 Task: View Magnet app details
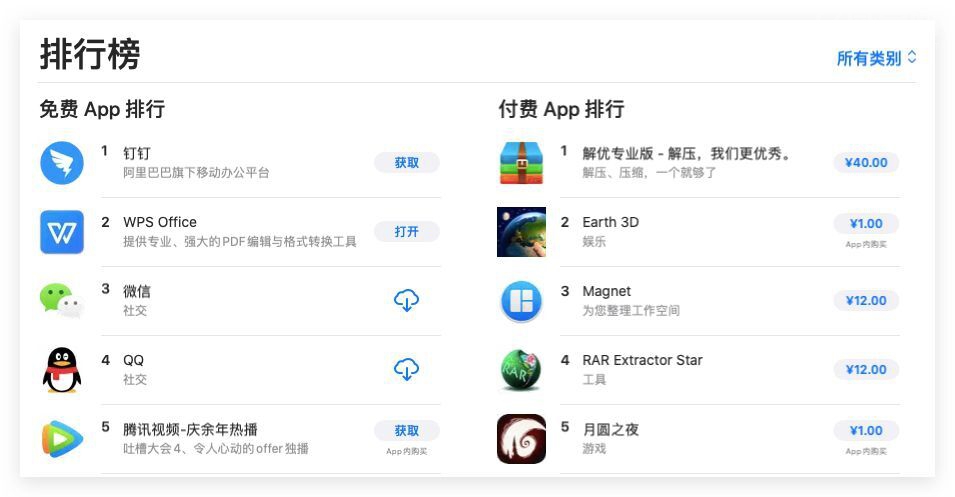(606, 291)
